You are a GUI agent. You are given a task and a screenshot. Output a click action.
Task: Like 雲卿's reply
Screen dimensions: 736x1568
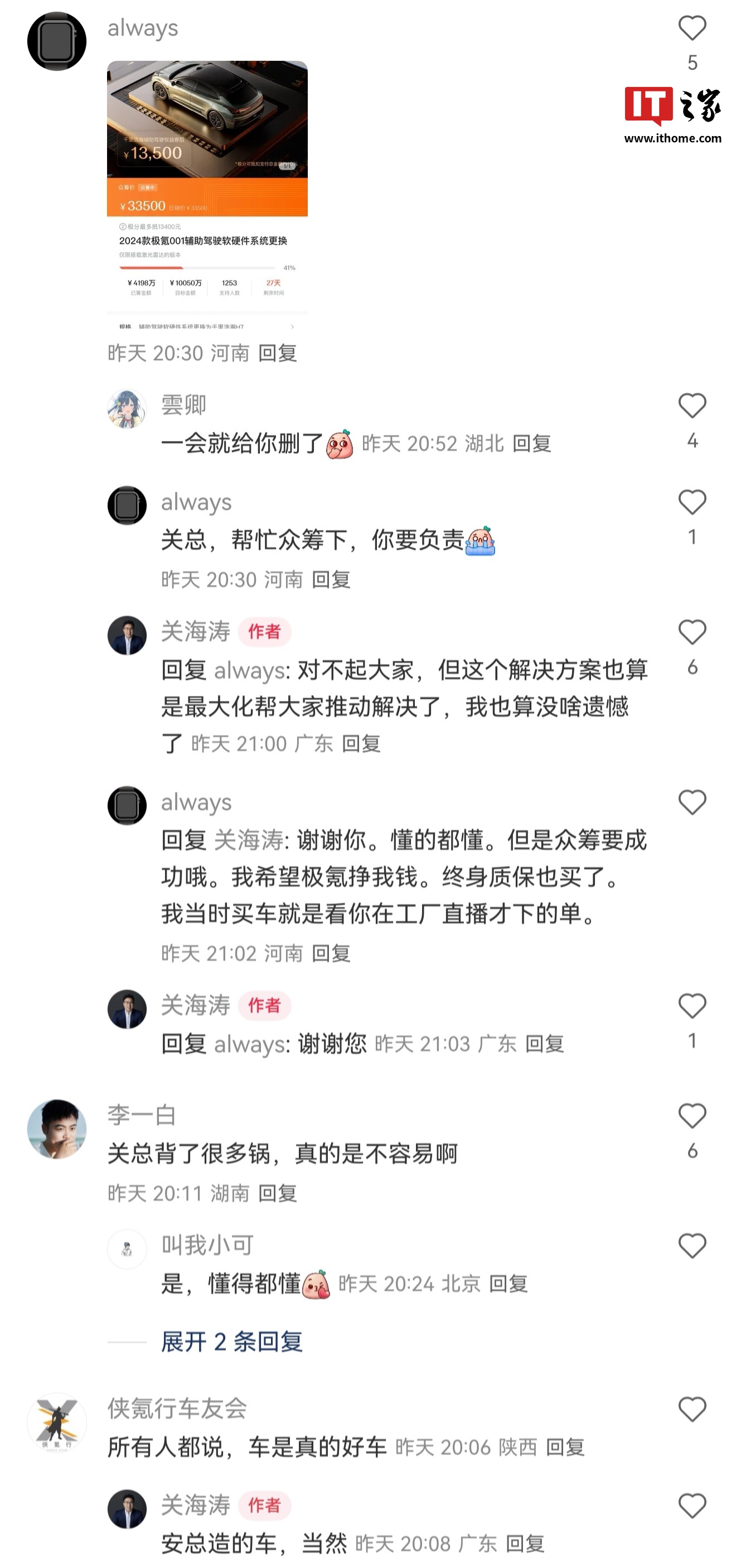click(x=691, y=406)
